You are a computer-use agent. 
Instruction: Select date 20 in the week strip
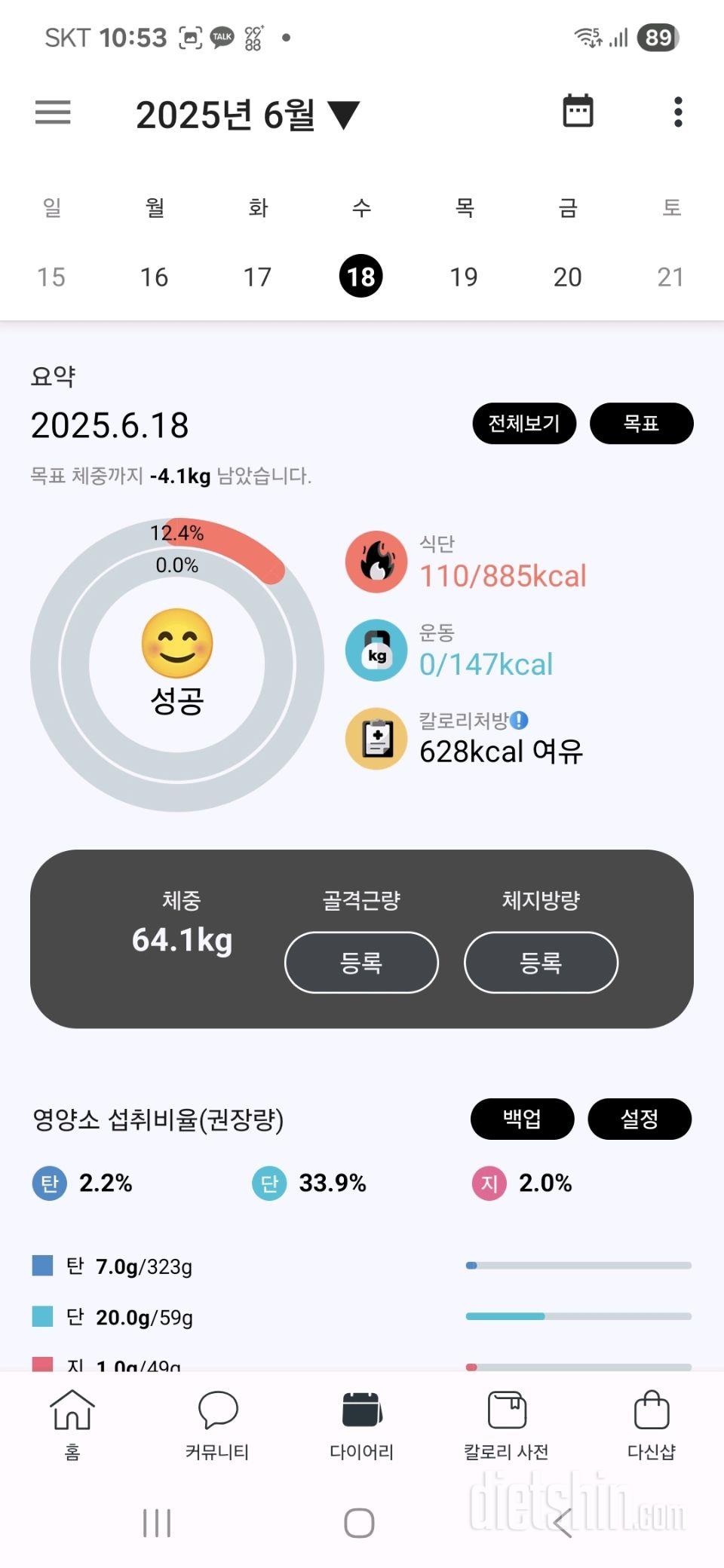click(x=567, y=277)
